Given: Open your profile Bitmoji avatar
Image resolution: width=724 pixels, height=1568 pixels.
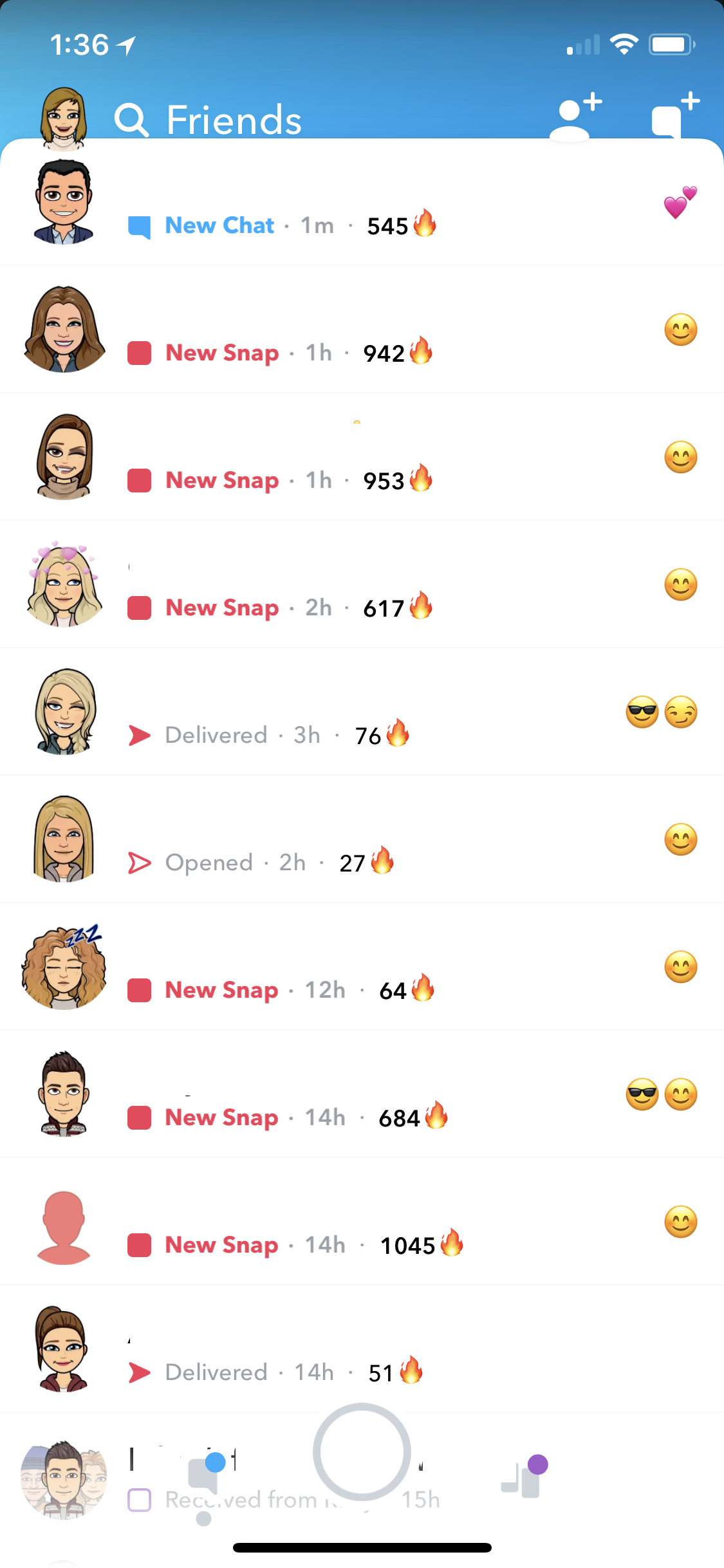Looking at the screenshot, I should 63,117.
